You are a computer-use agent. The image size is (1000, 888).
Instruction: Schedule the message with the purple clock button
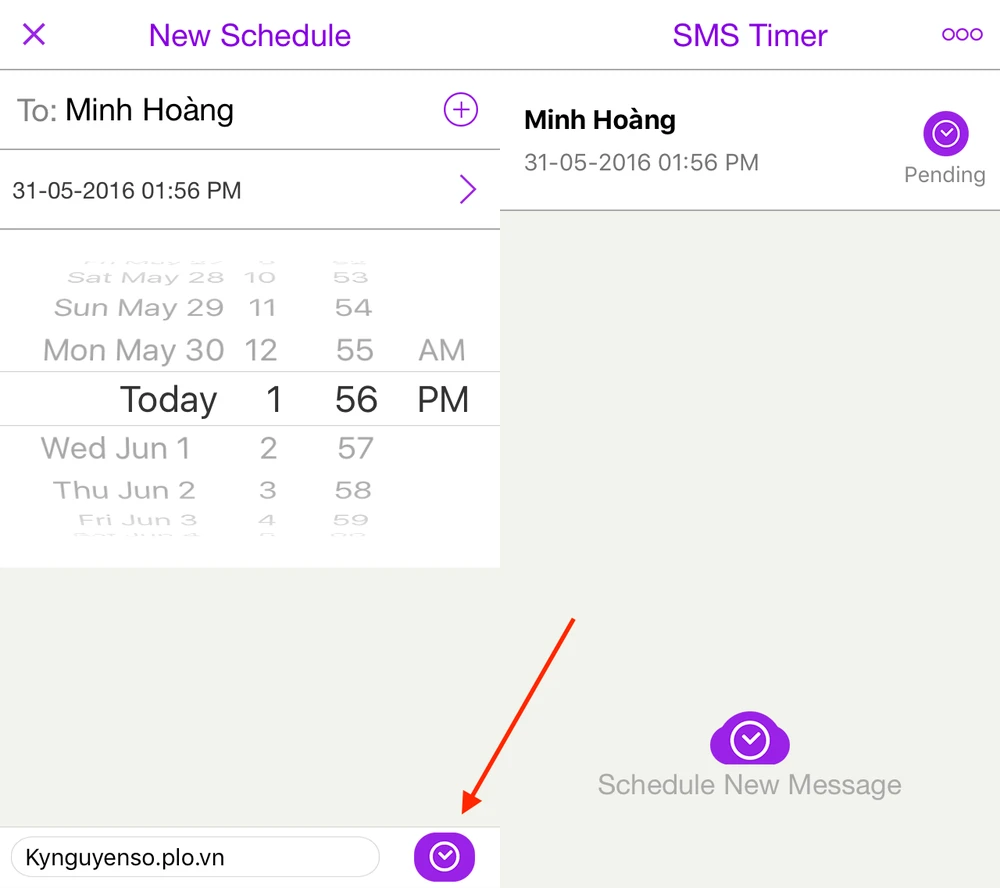click(x=444, y=856)
